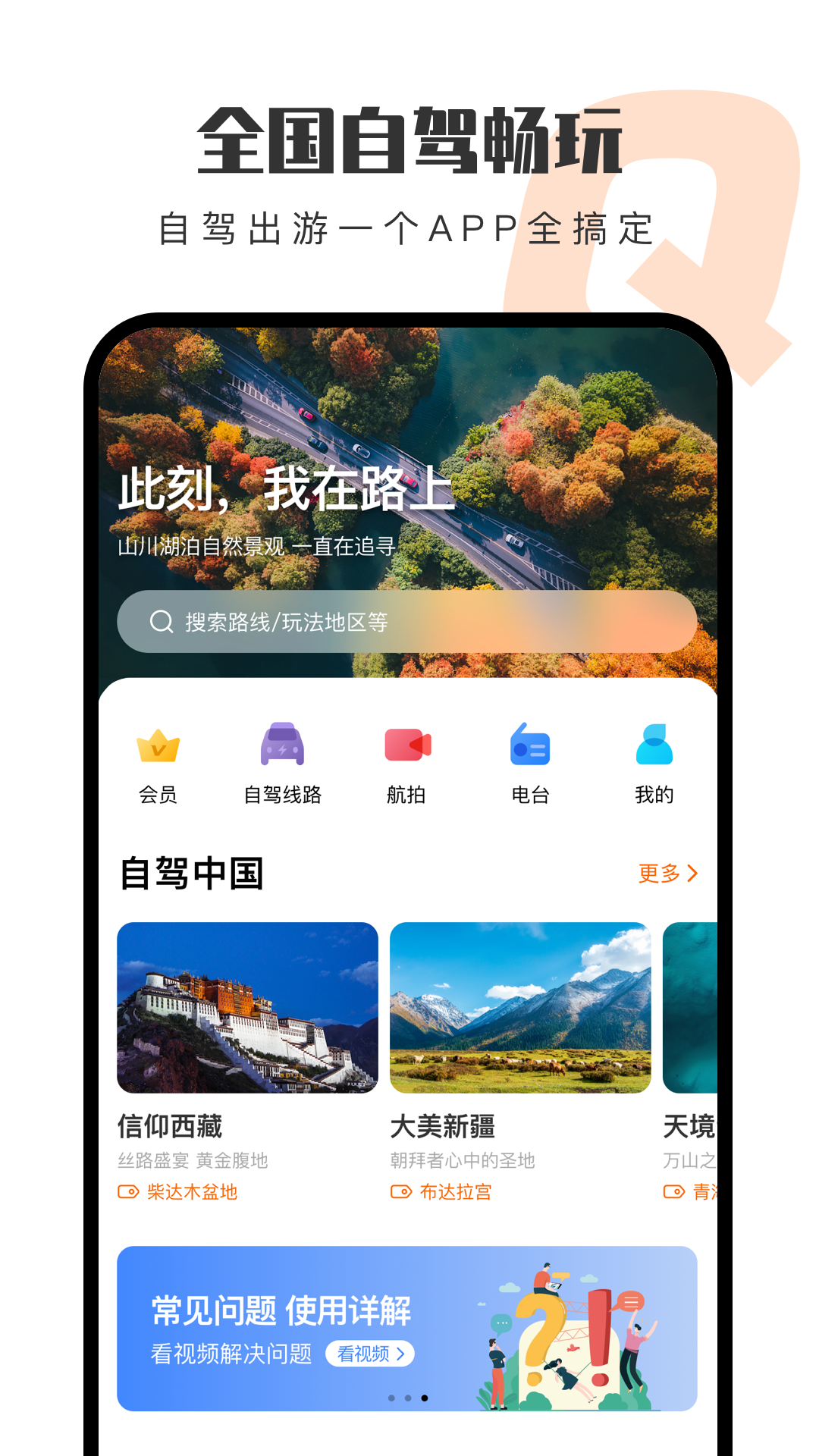The width and height of the screenshot is (819, 1456).
Task: Tap the 柴达木盆地 tag icon
Action: tap(129, 1192)
